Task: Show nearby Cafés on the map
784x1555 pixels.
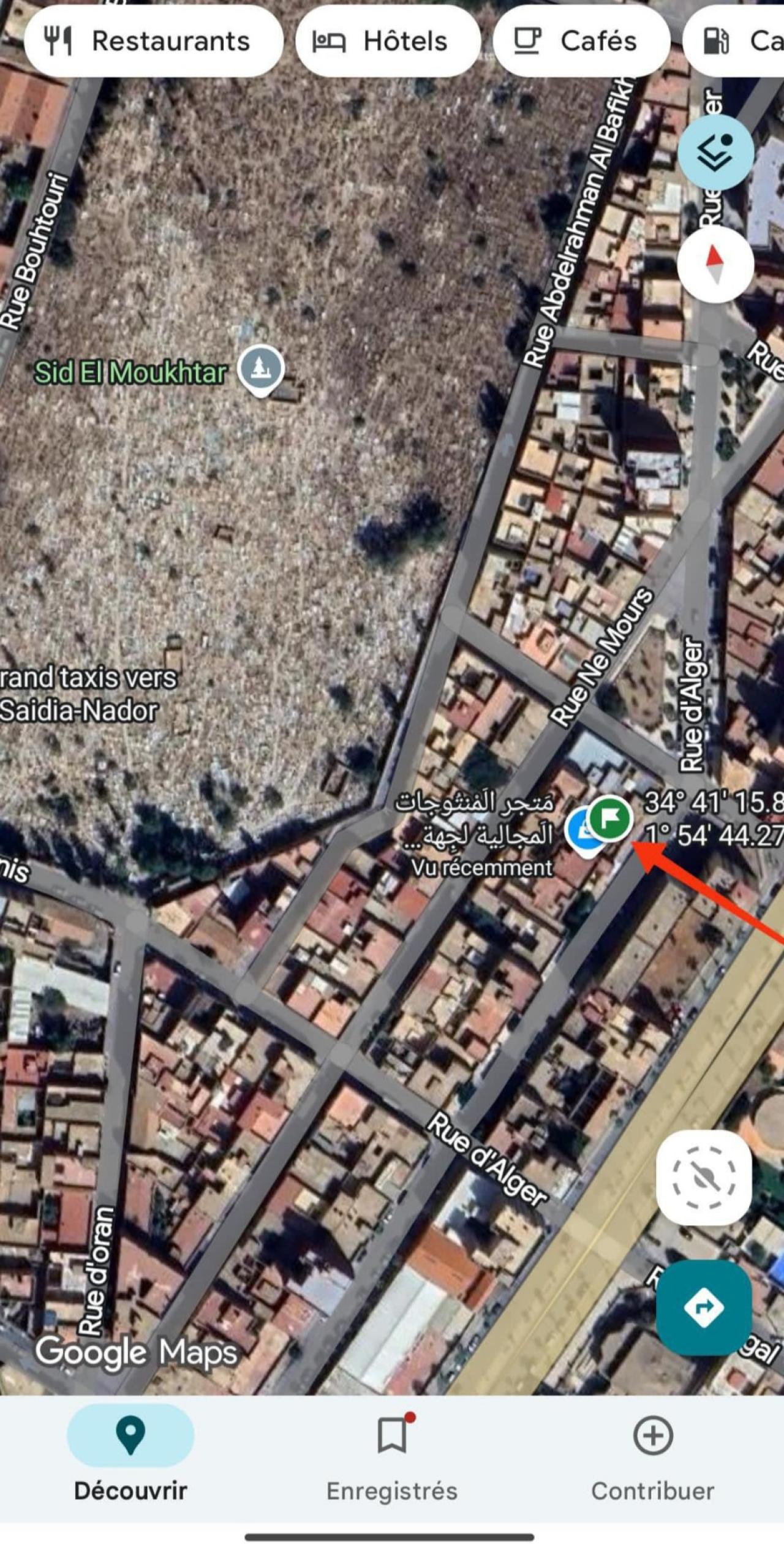Action: pyautogui.click(x=581, y=42)
